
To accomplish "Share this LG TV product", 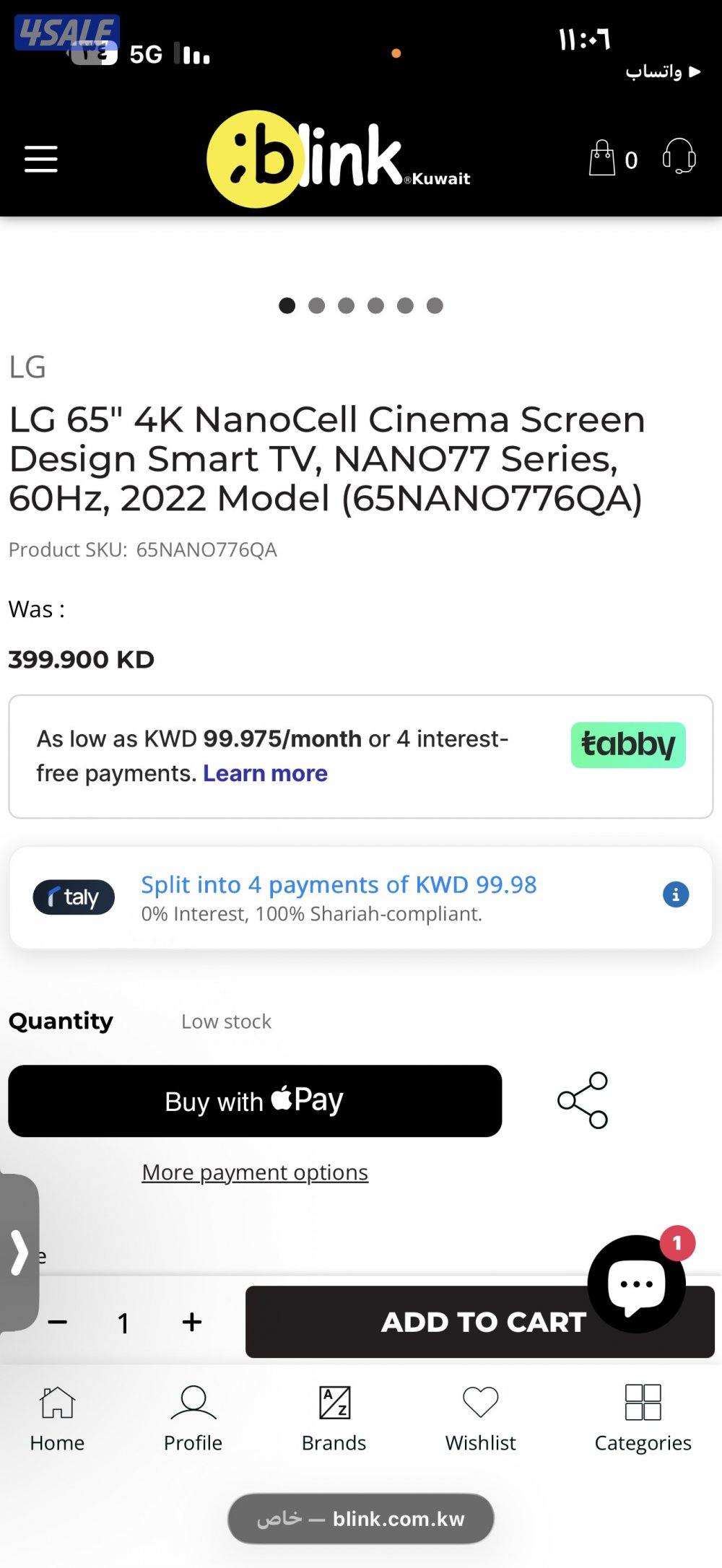I will 583,1100.
